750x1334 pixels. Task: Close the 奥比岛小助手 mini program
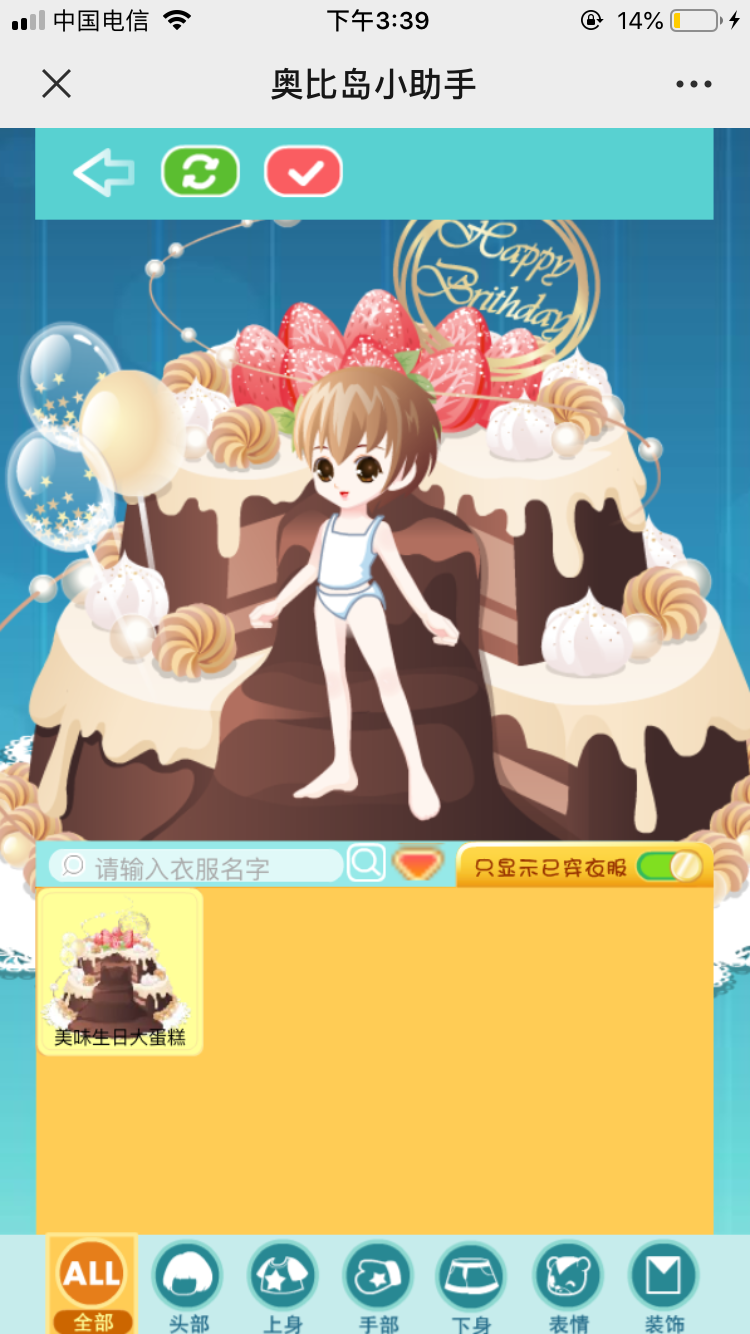point(57,84)
